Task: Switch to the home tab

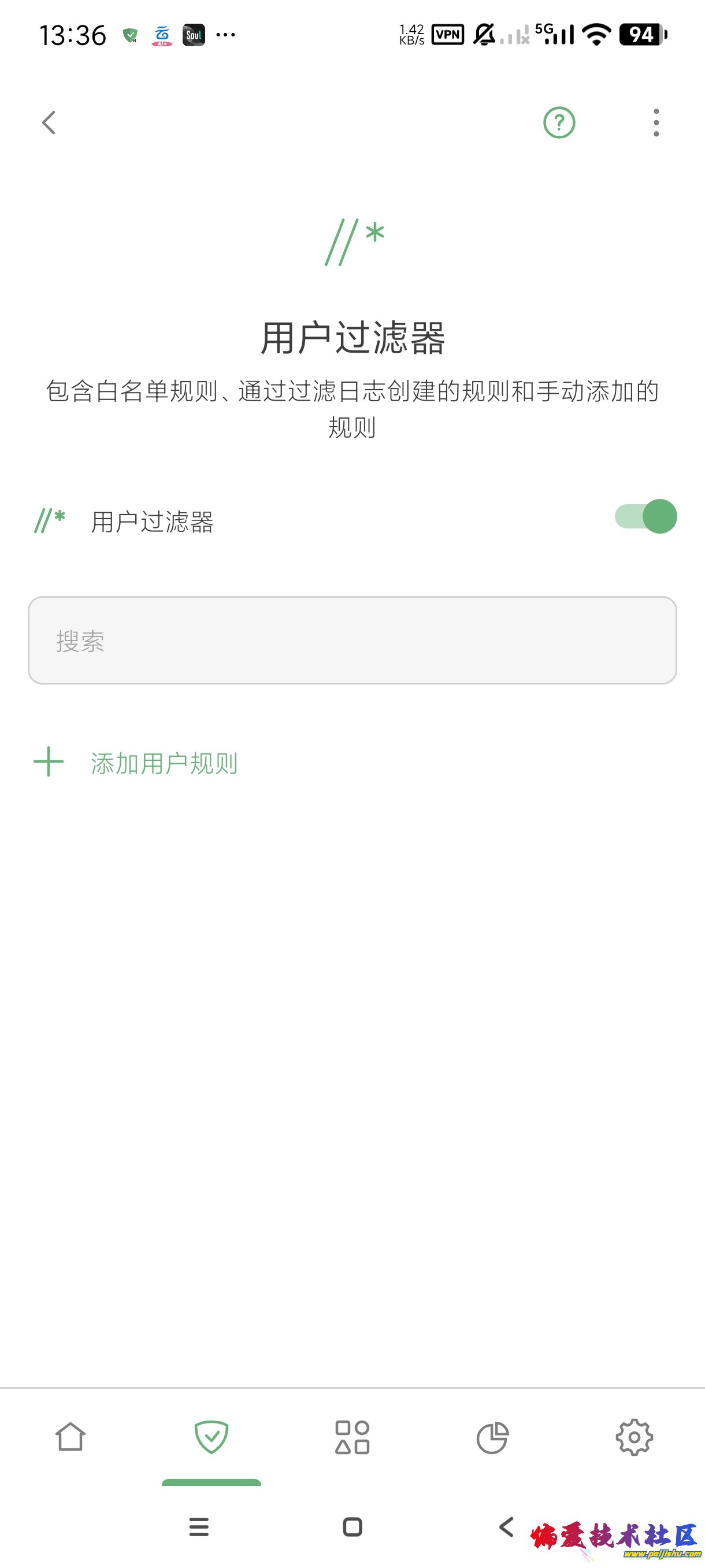Action: coord(70,1437)
